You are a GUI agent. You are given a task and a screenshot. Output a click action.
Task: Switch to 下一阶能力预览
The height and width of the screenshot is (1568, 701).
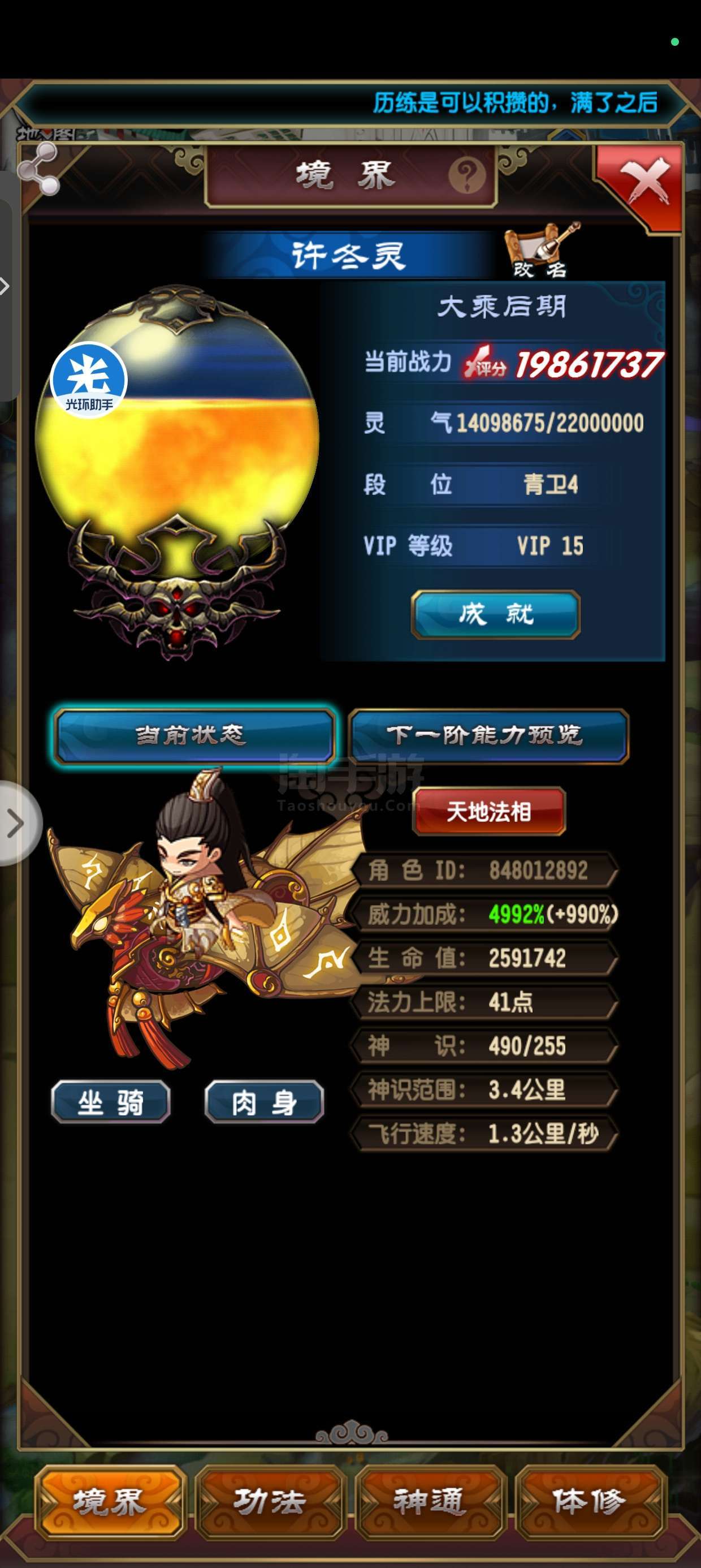tap(488, 735)
